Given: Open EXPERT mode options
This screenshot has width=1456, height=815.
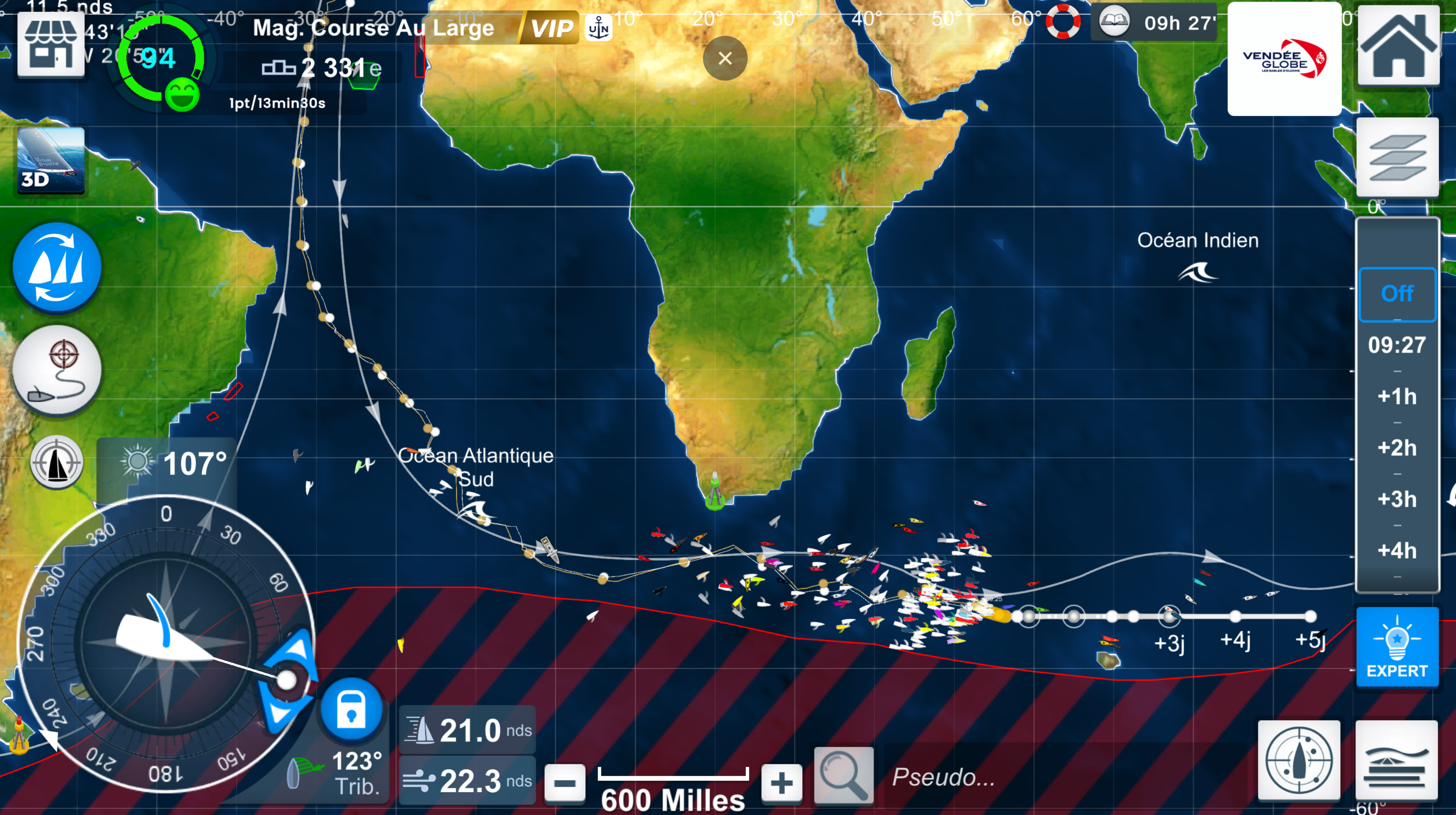Looking at the screenshot, I should tap(1397, 647).
